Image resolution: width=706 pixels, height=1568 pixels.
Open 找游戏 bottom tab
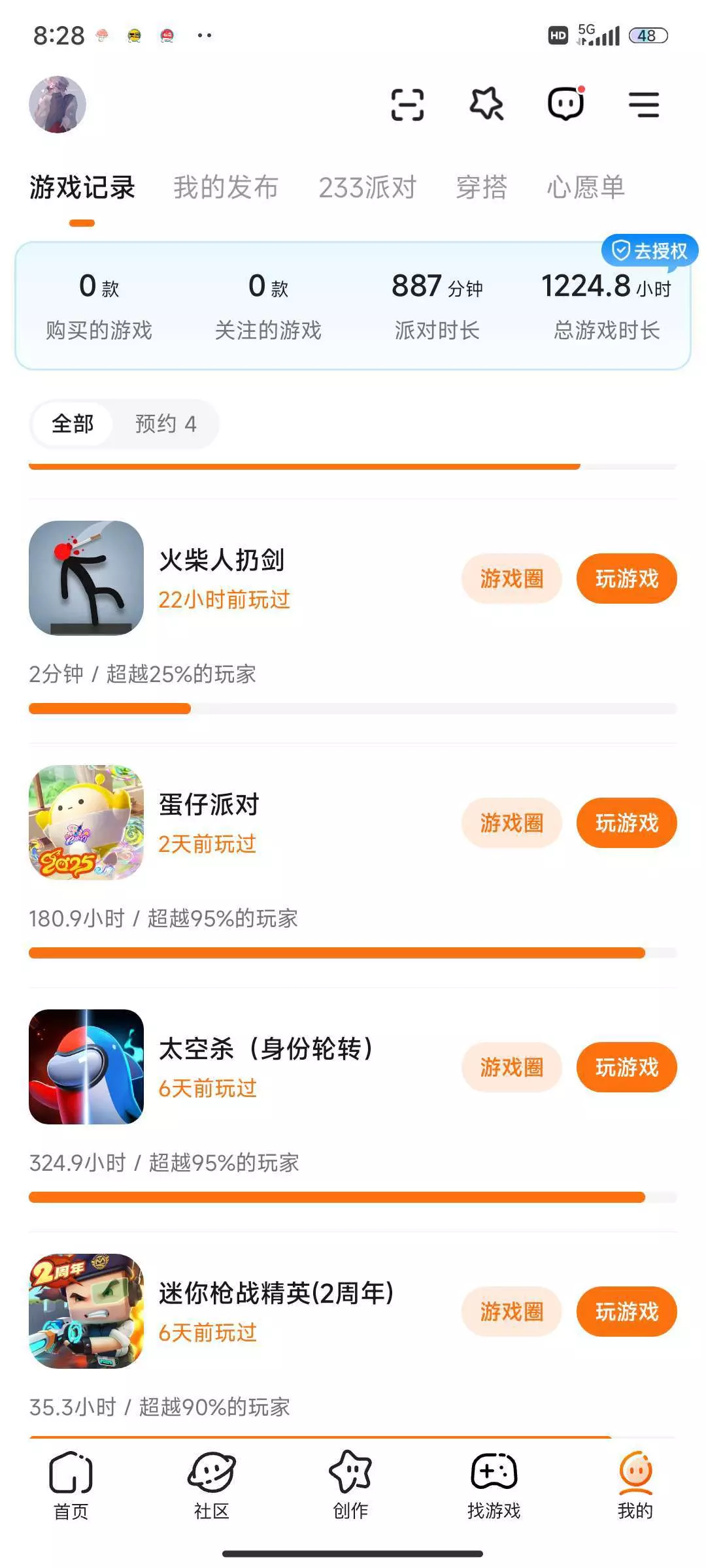(494, 1483)
